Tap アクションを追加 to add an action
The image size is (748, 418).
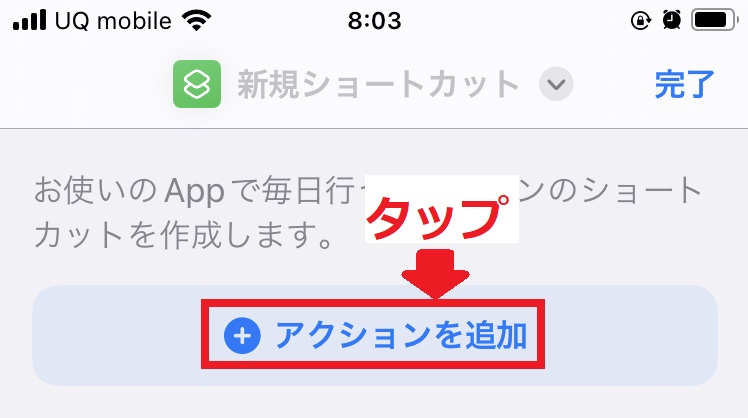[376, 336]
